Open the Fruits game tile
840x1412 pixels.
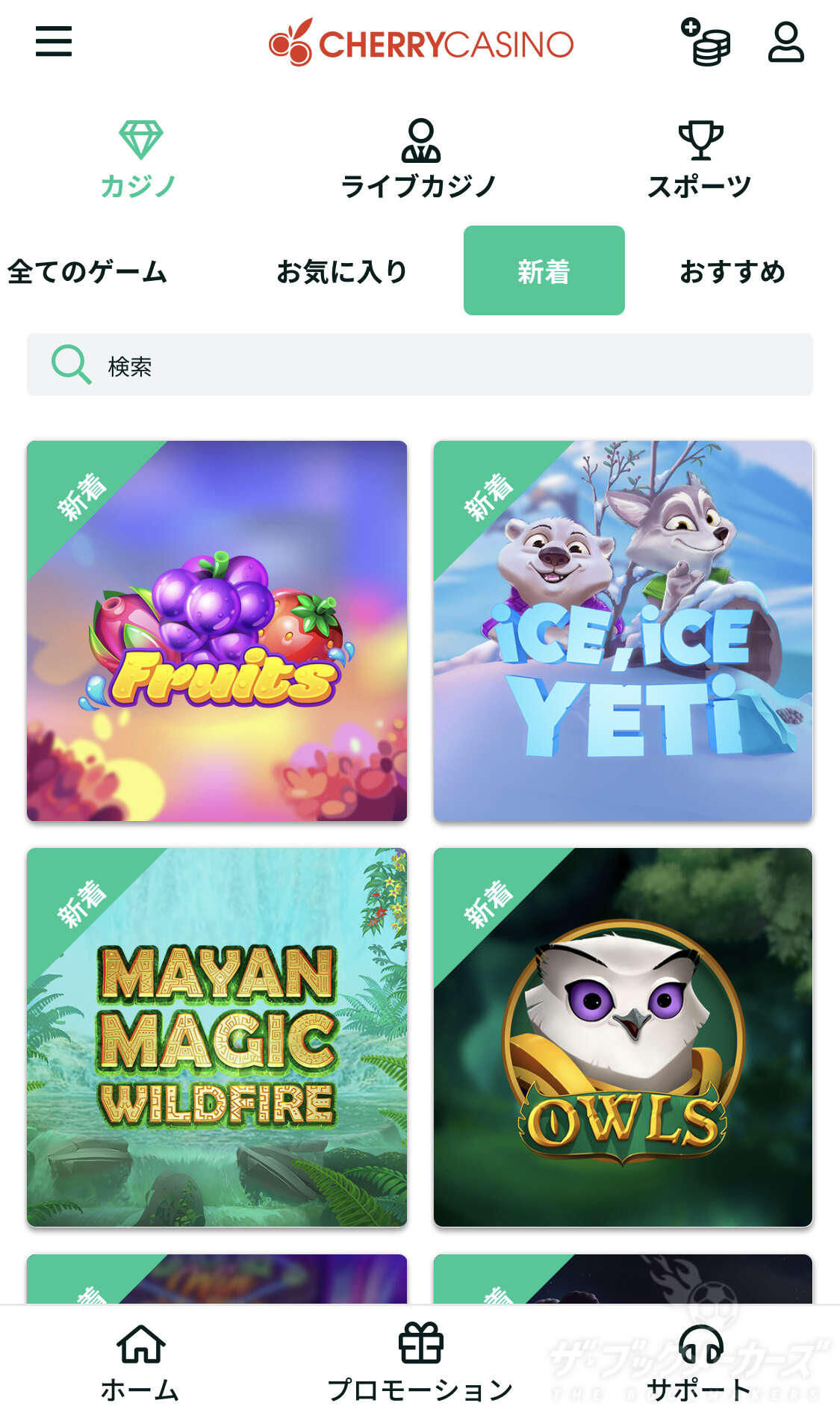tap(217, 631)
